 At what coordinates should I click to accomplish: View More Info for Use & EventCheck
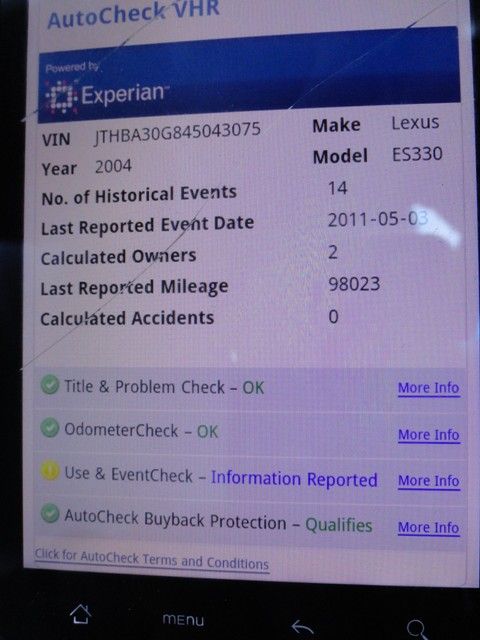[429, 481]
